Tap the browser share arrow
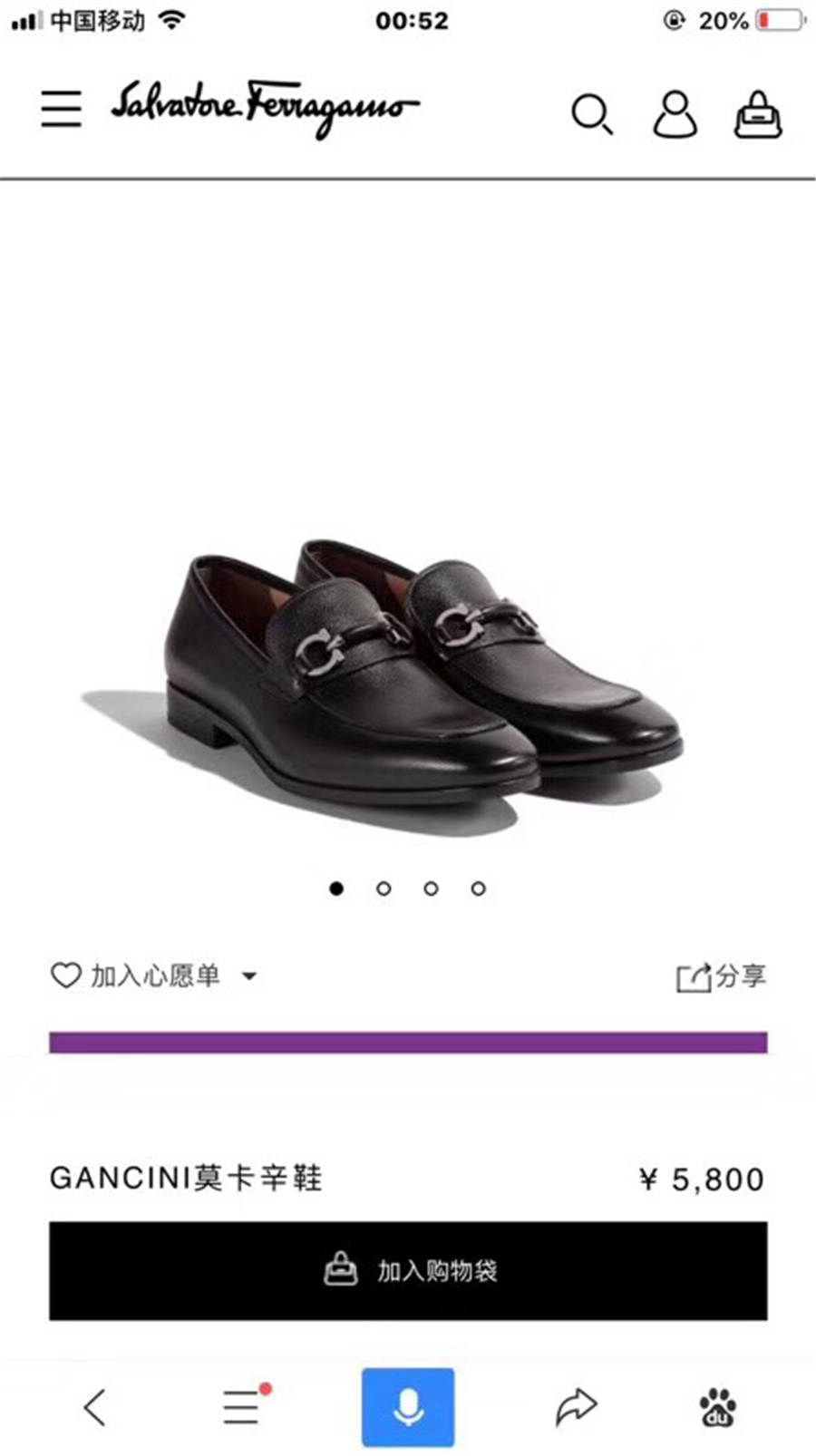Image resolution: width=816 pixels, height=1456 pixels. [x=576, y=1407]
